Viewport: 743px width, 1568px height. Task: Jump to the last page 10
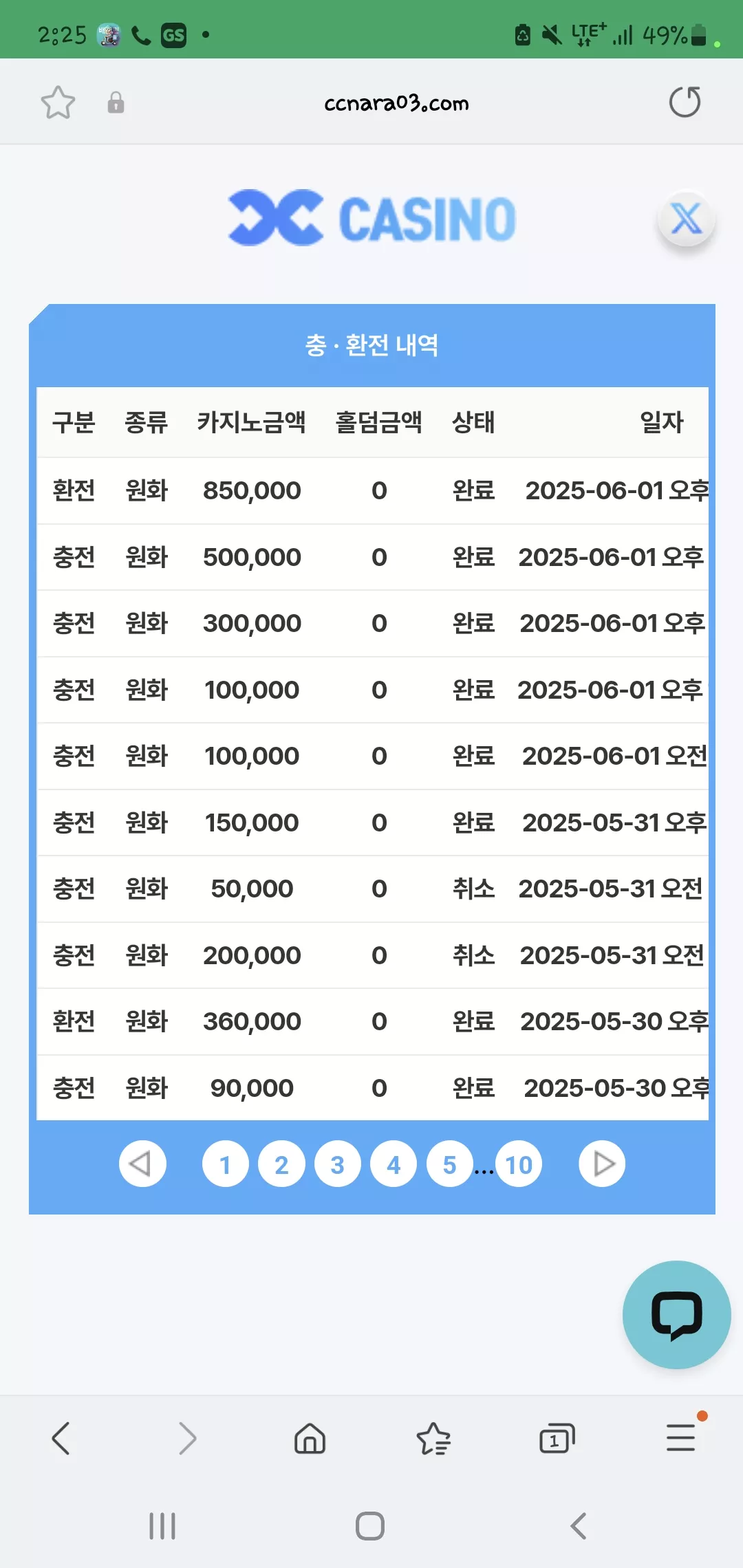pyautogui.click(x=519, y=1164)
